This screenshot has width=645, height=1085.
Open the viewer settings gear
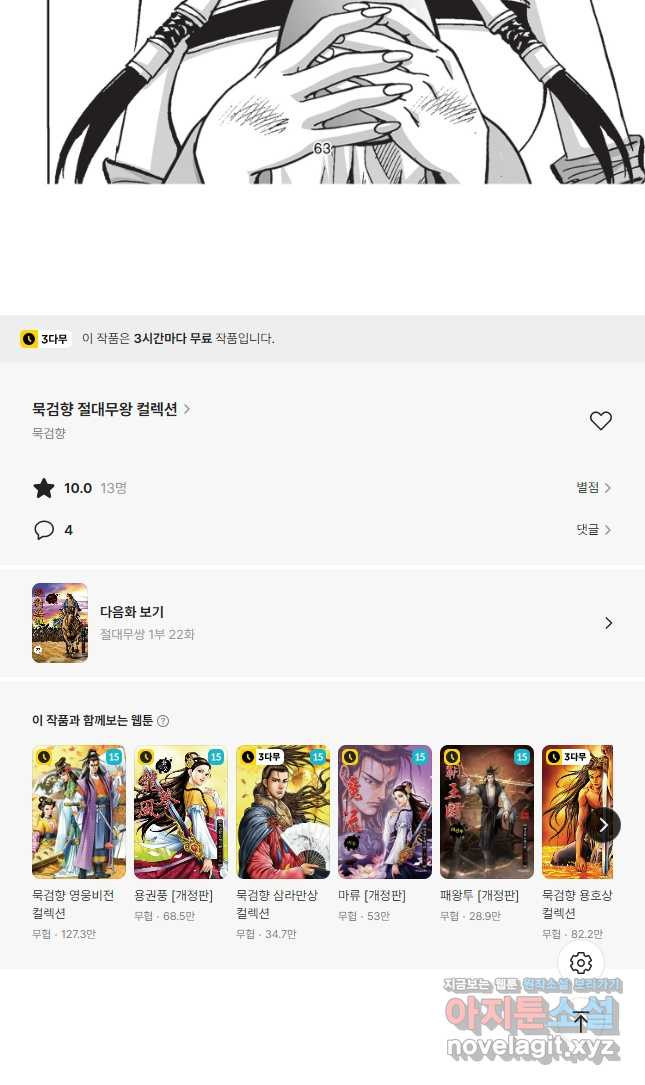point(581,963)
